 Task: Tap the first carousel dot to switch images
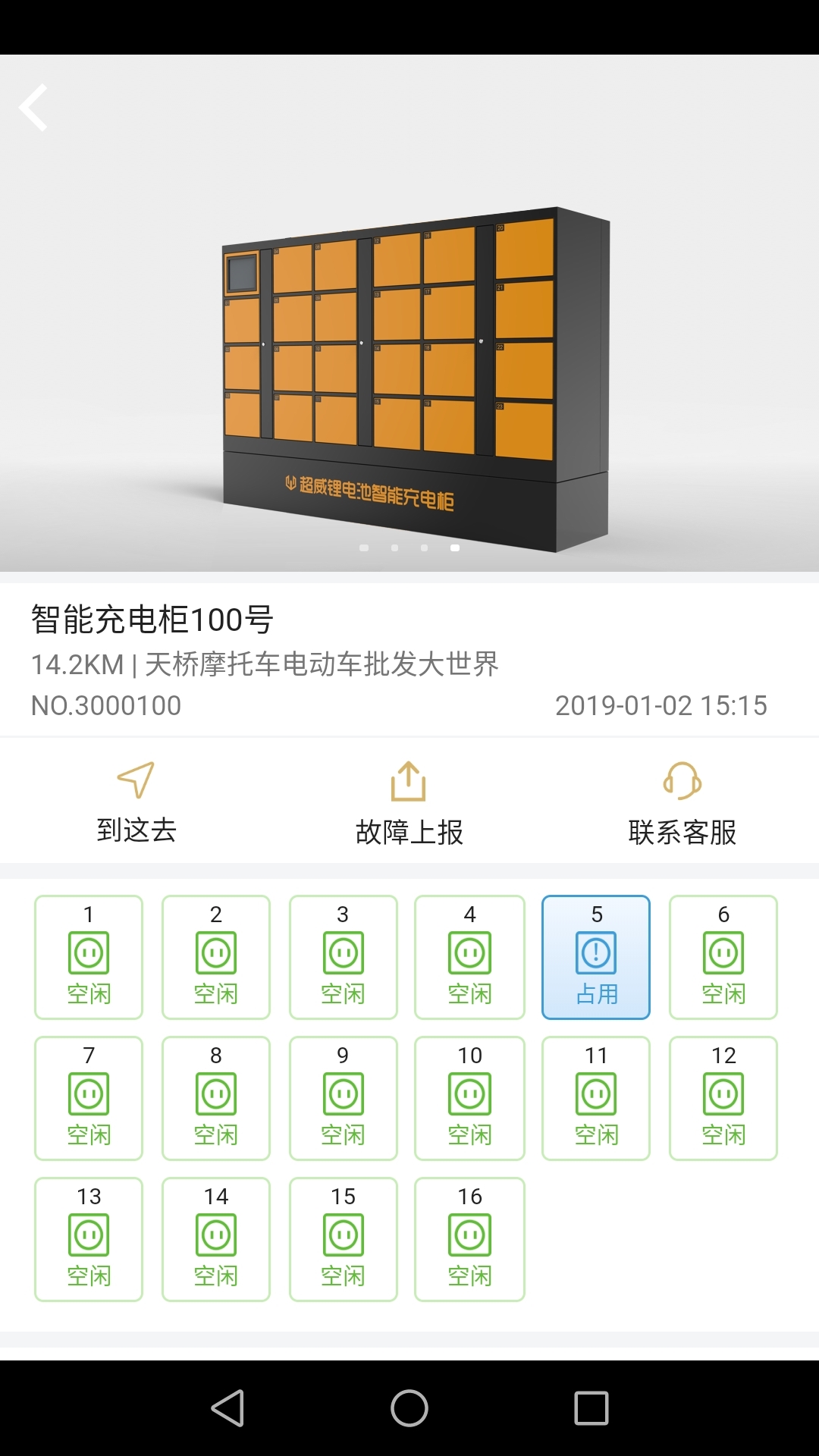[365, 548]
